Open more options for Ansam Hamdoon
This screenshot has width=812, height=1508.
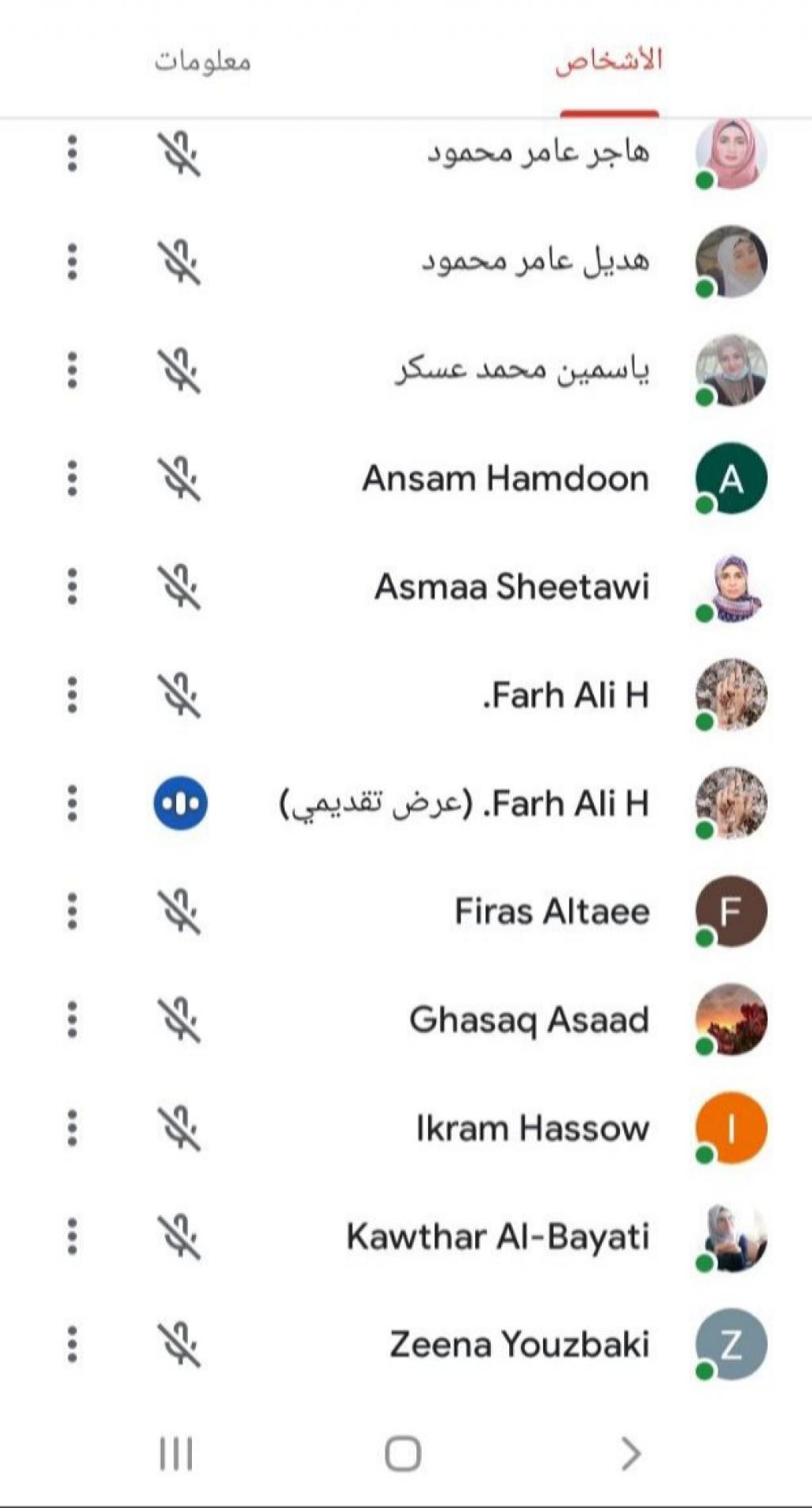(72, 478)
